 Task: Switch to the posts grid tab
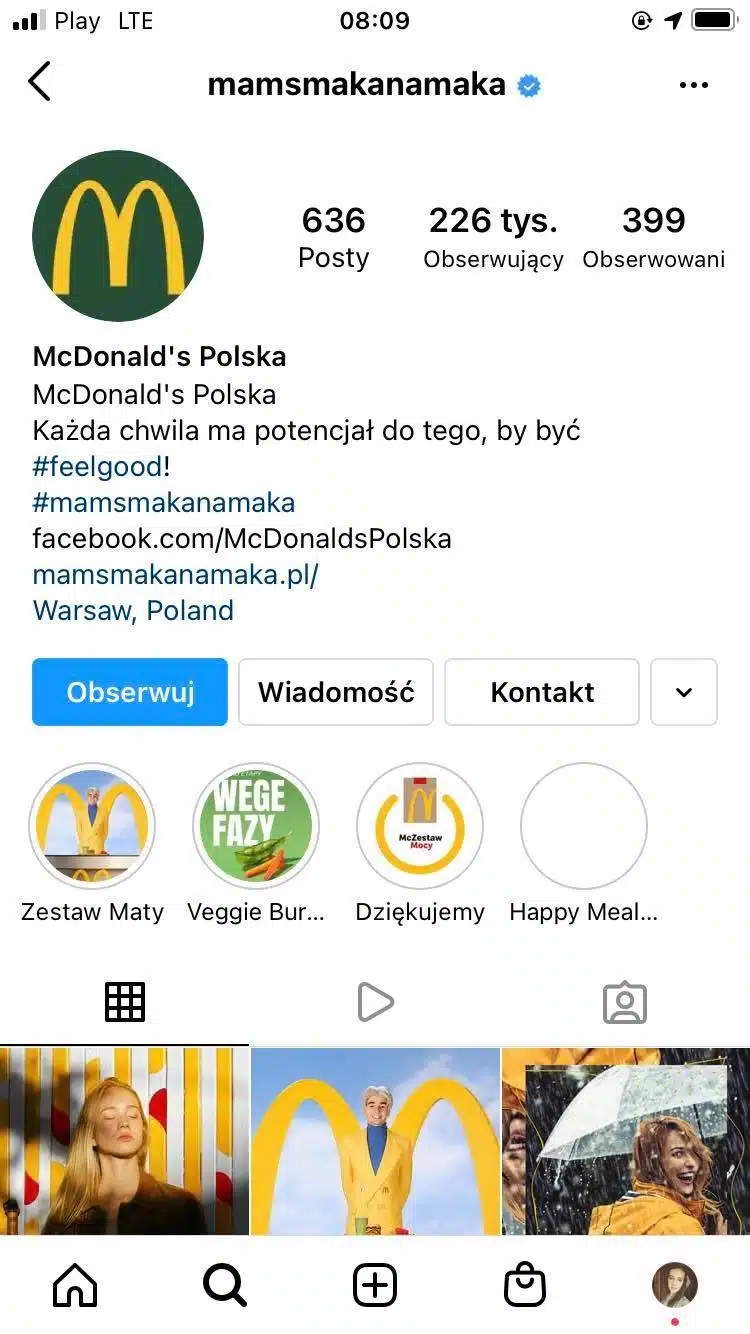click(125, 1002)
